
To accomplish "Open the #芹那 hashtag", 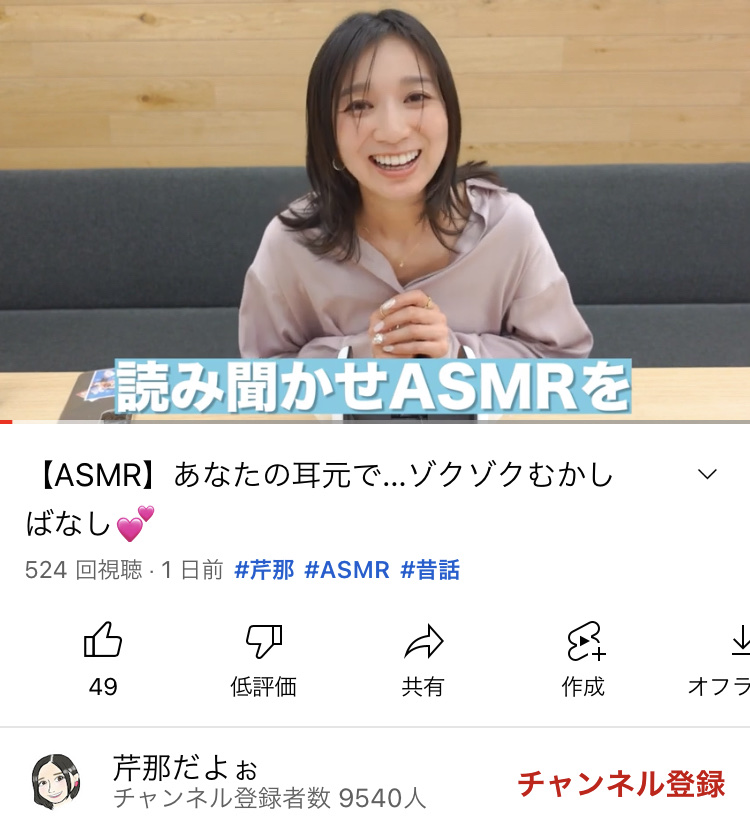I will (x=264, y=570).
